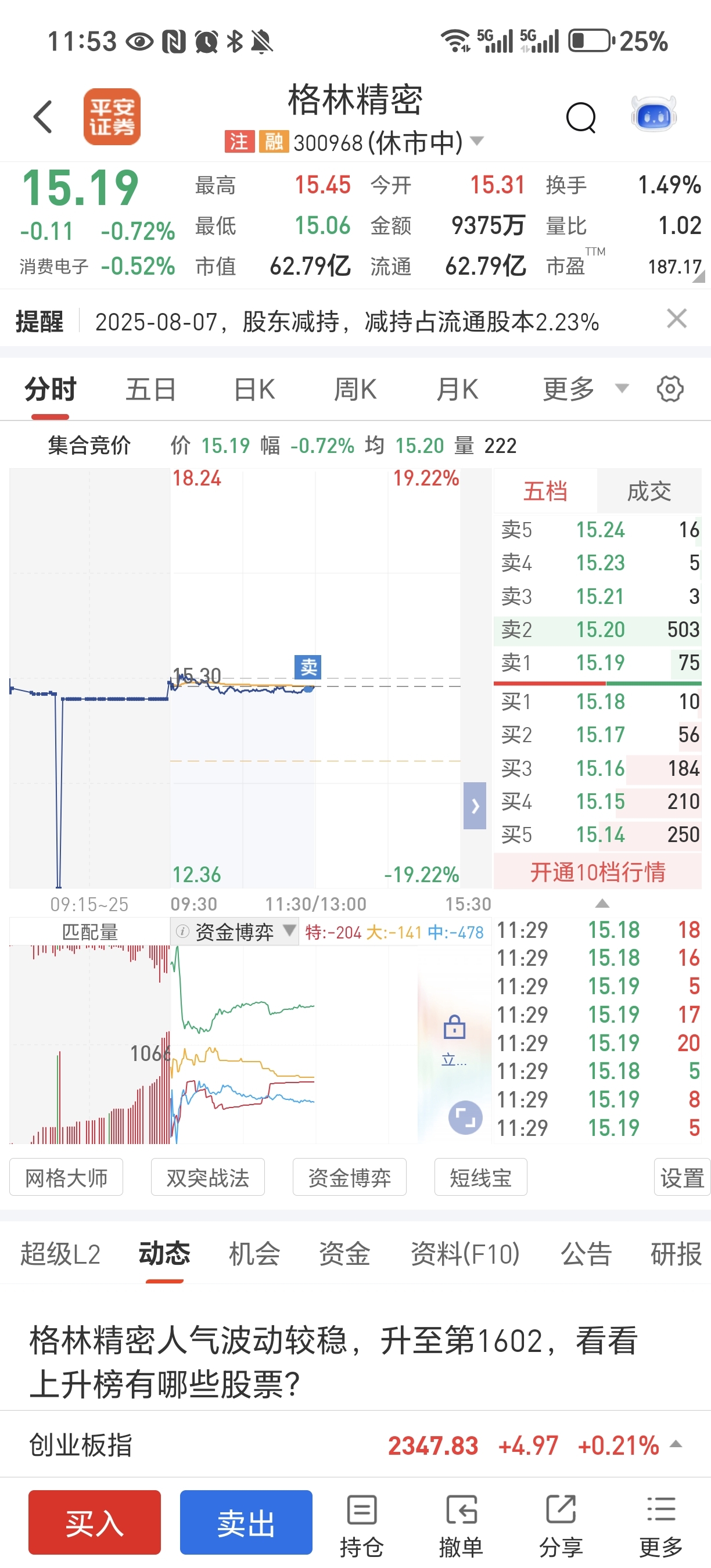The image size is (711, 1568).
Task: Select the 双突战法 tool chip
Action: (x=207, y=1177)
